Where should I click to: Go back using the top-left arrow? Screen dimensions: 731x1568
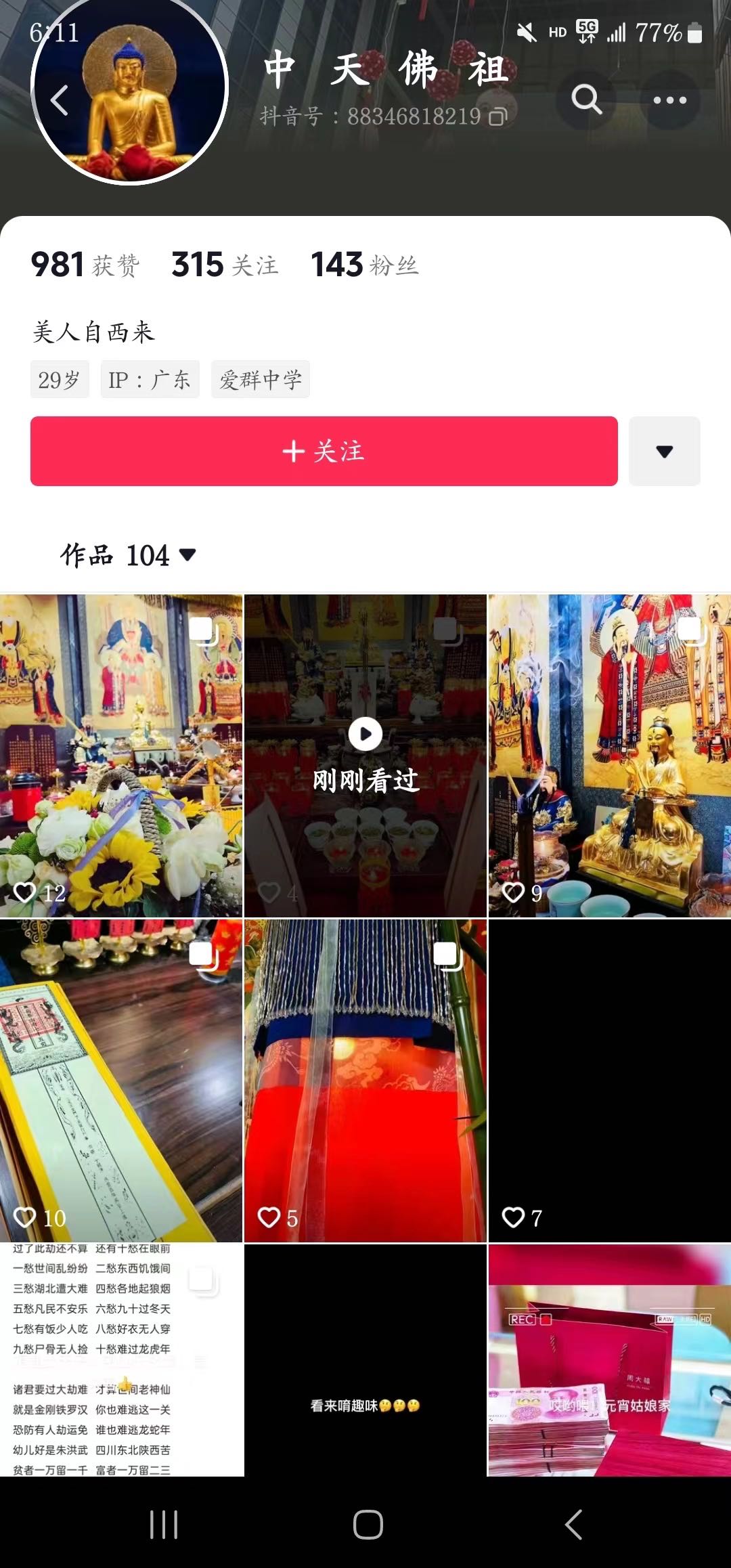[60, 100]
